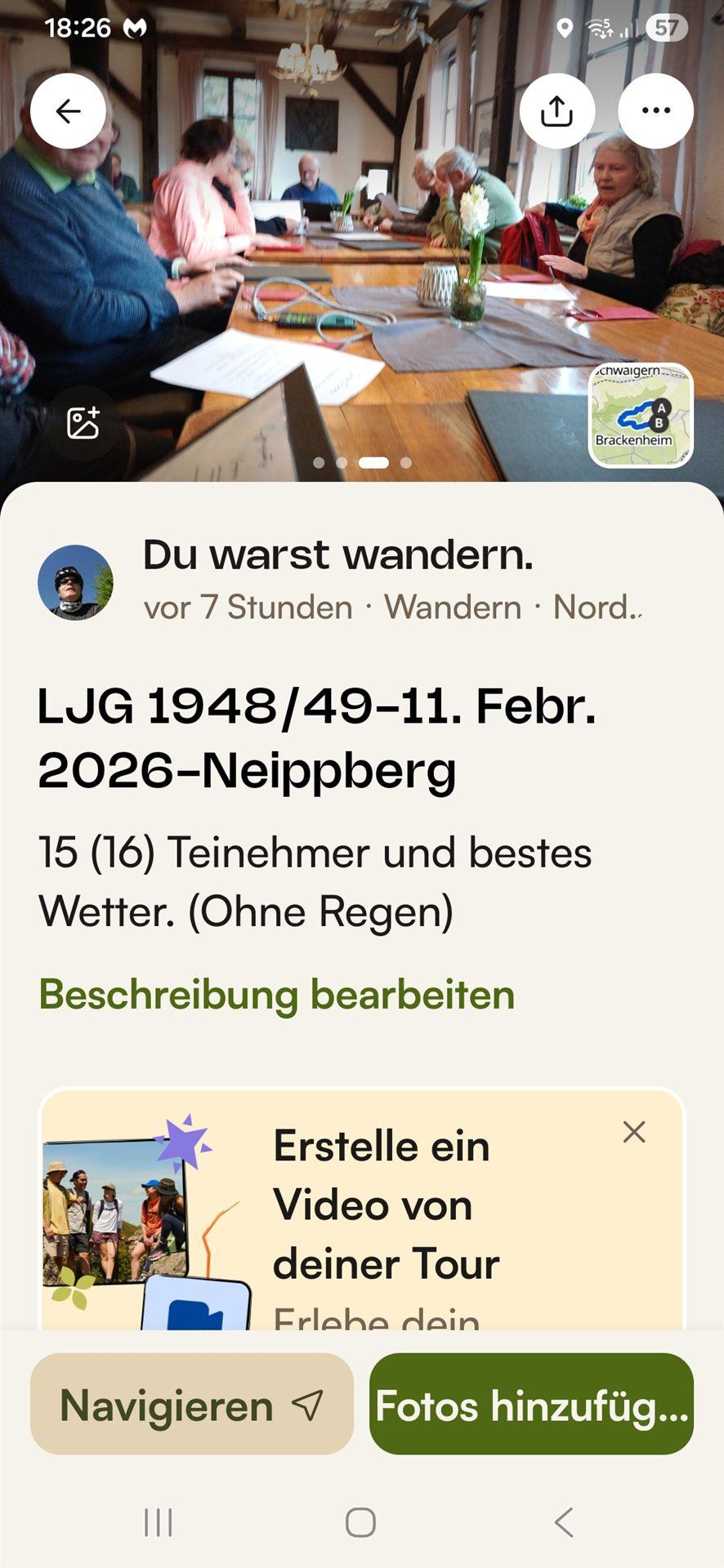
Task: Open the route map thumbnail
Action: [641, 416]
